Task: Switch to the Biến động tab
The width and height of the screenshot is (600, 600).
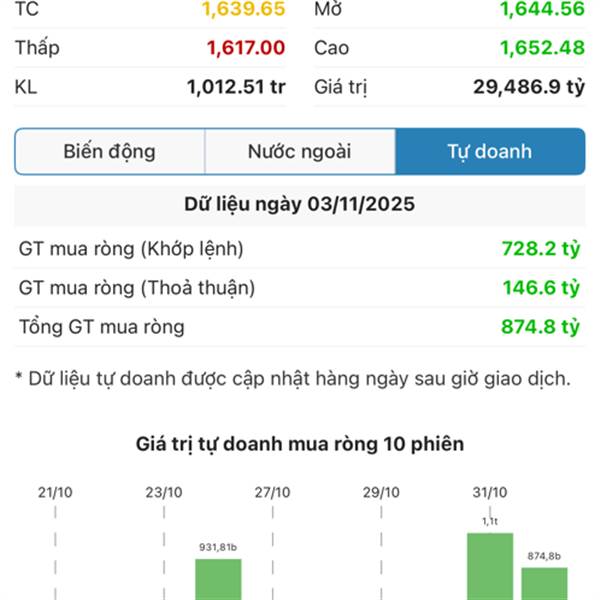Action: [x=110, y=152]
